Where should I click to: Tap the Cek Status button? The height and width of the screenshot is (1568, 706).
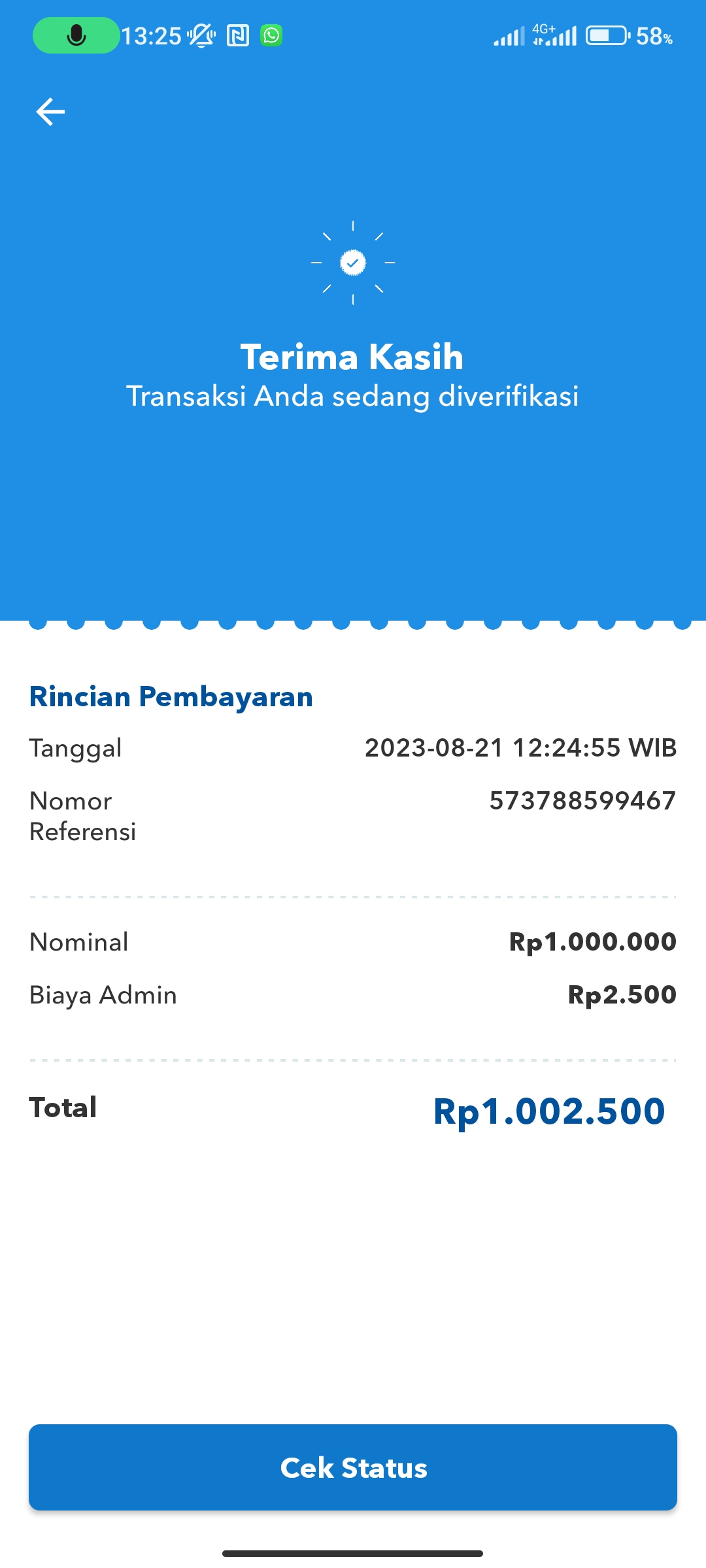click(353, 1467)
